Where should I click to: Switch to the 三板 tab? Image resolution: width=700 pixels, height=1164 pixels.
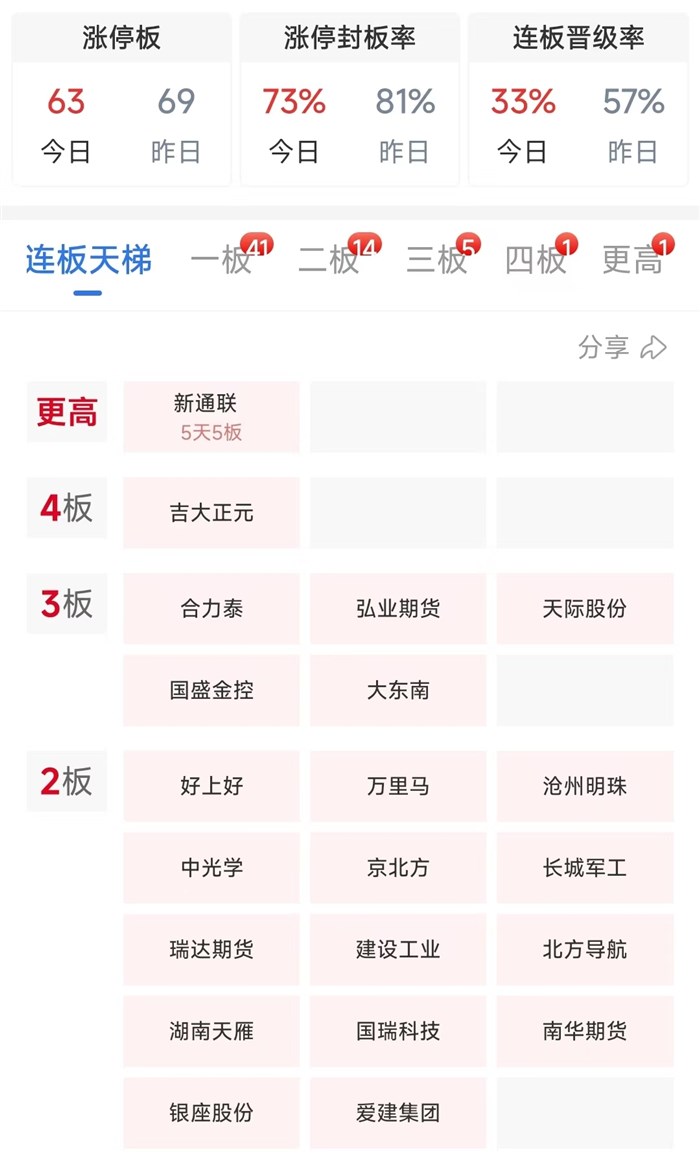click(x=436, y=260)
